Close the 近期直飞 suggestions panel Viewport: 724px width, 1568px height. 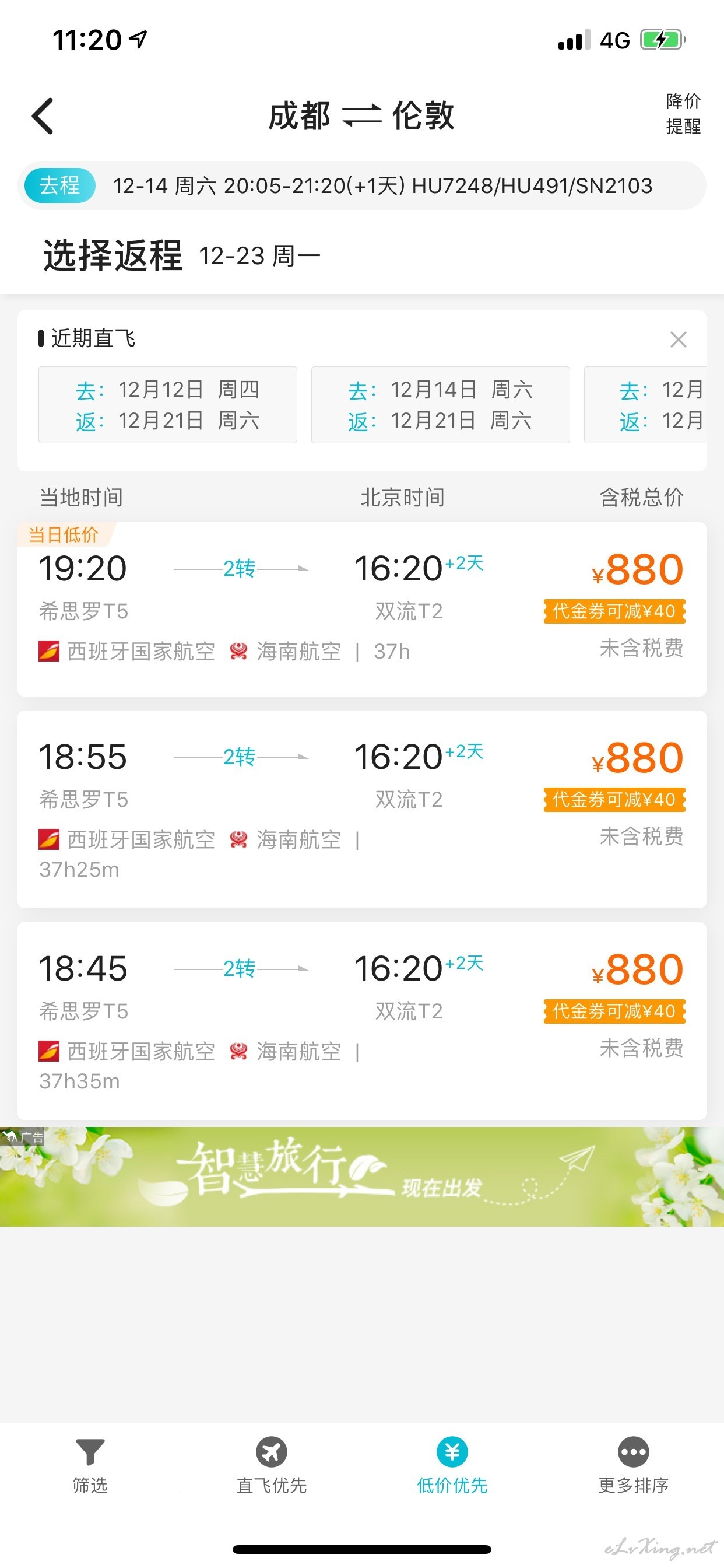tap(679, 339)
